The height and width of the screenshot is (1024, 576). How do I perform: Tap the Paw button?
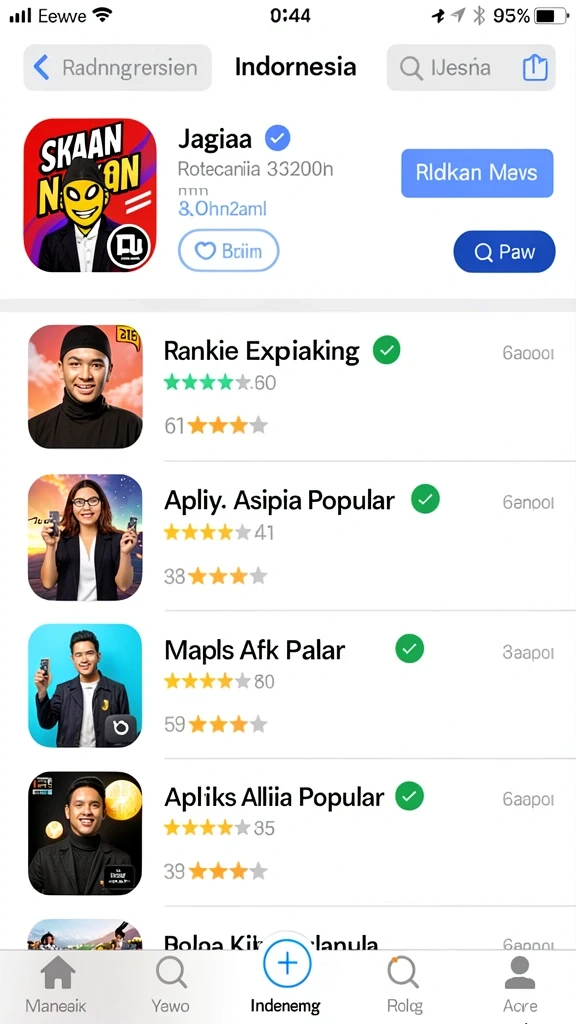tap(504, 251)
